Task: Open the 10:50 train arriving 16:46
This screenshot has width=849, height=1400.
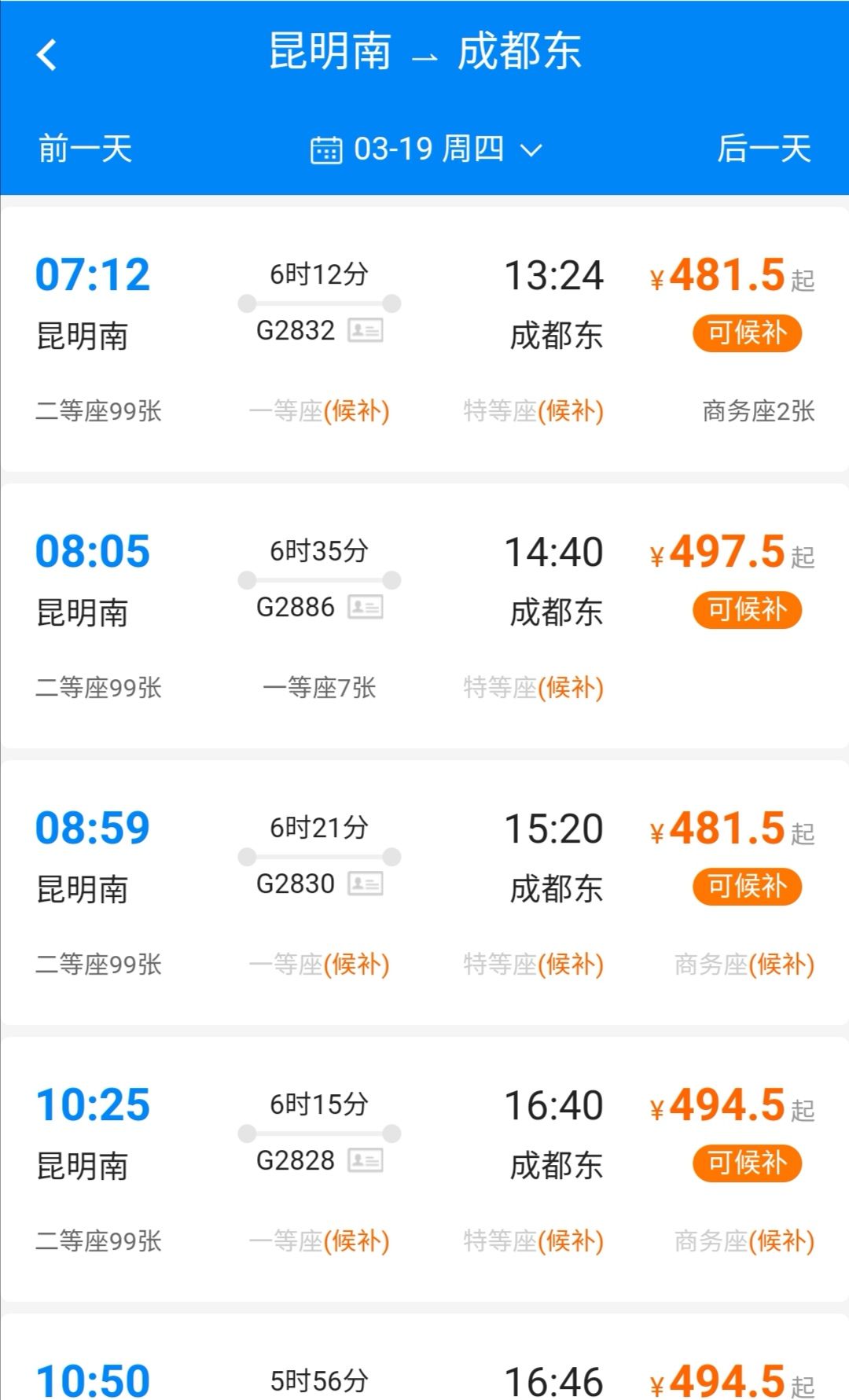Action: [424, 1358]
